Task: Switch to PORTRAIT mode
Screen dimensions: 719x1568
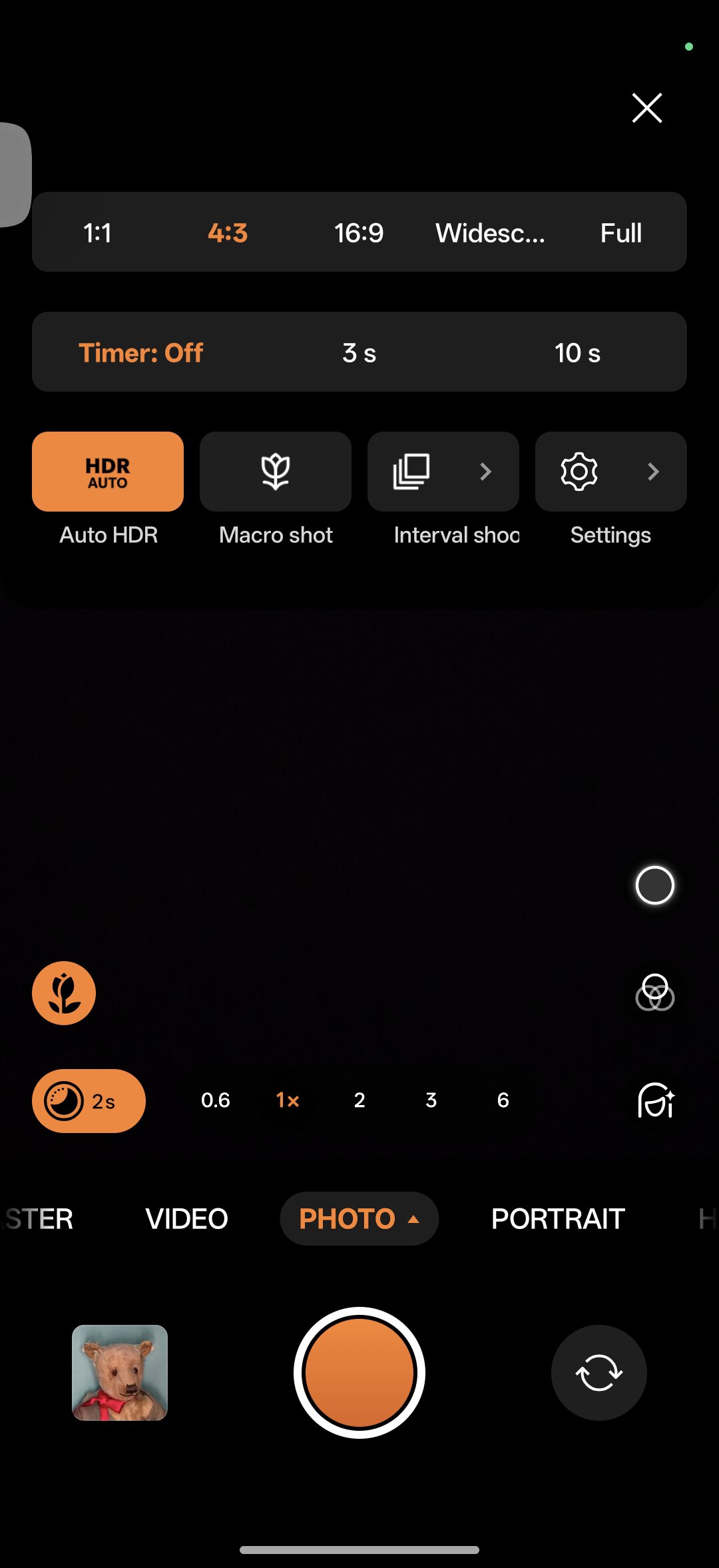Action: (x=558, y=1218)
